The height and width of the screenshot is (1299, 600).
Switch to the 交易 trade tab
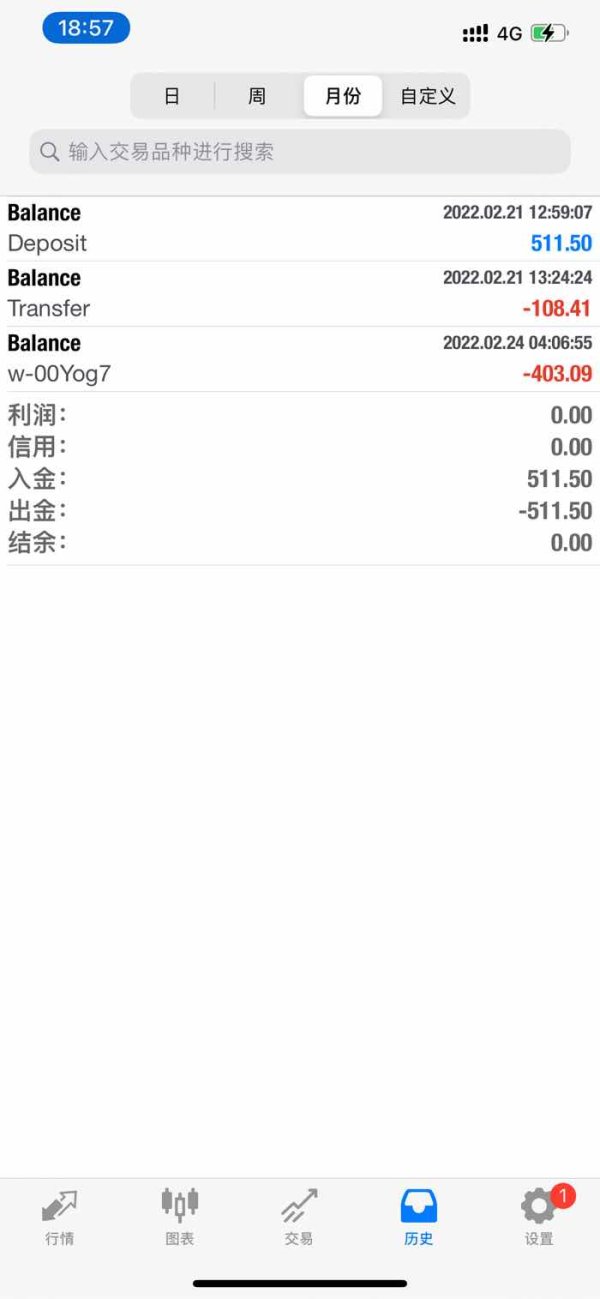coord(299,1217)
